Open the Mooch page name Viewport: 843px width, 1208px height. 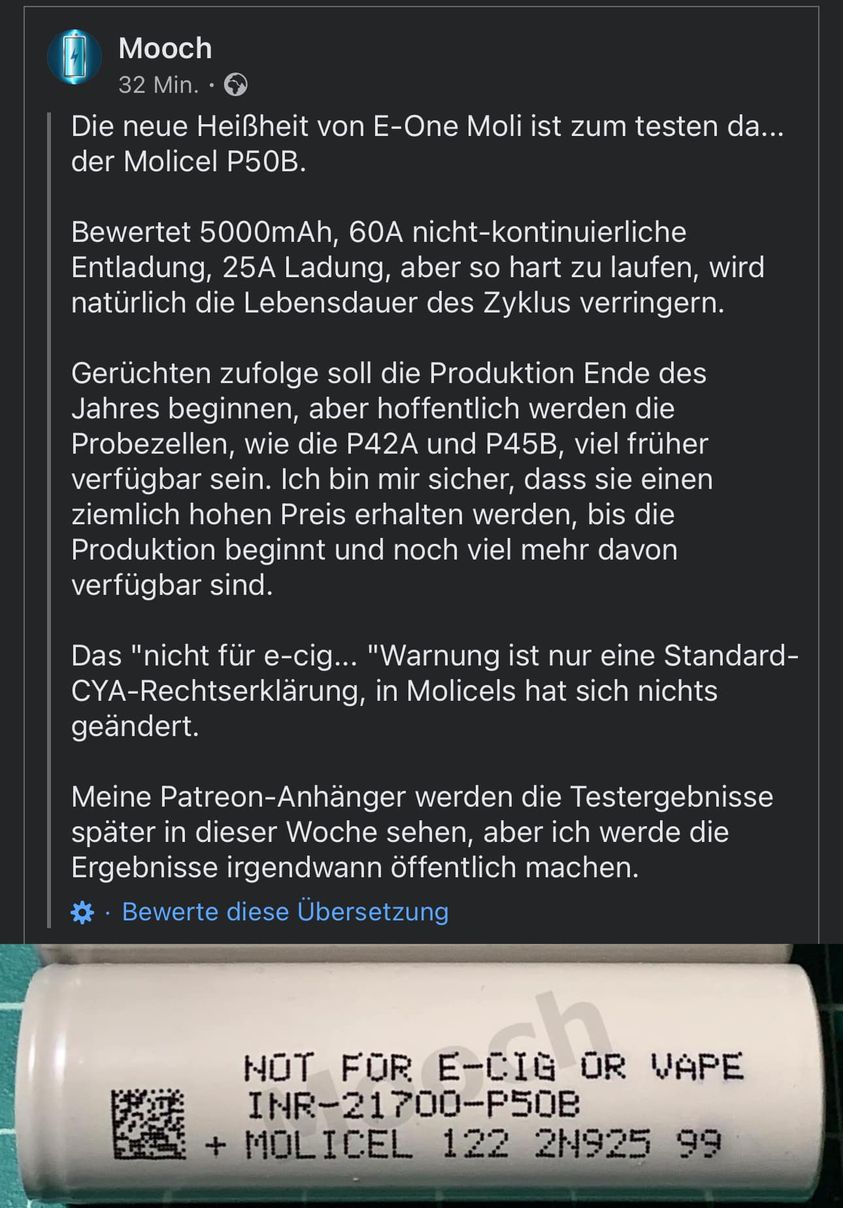[x=165, y=48]
